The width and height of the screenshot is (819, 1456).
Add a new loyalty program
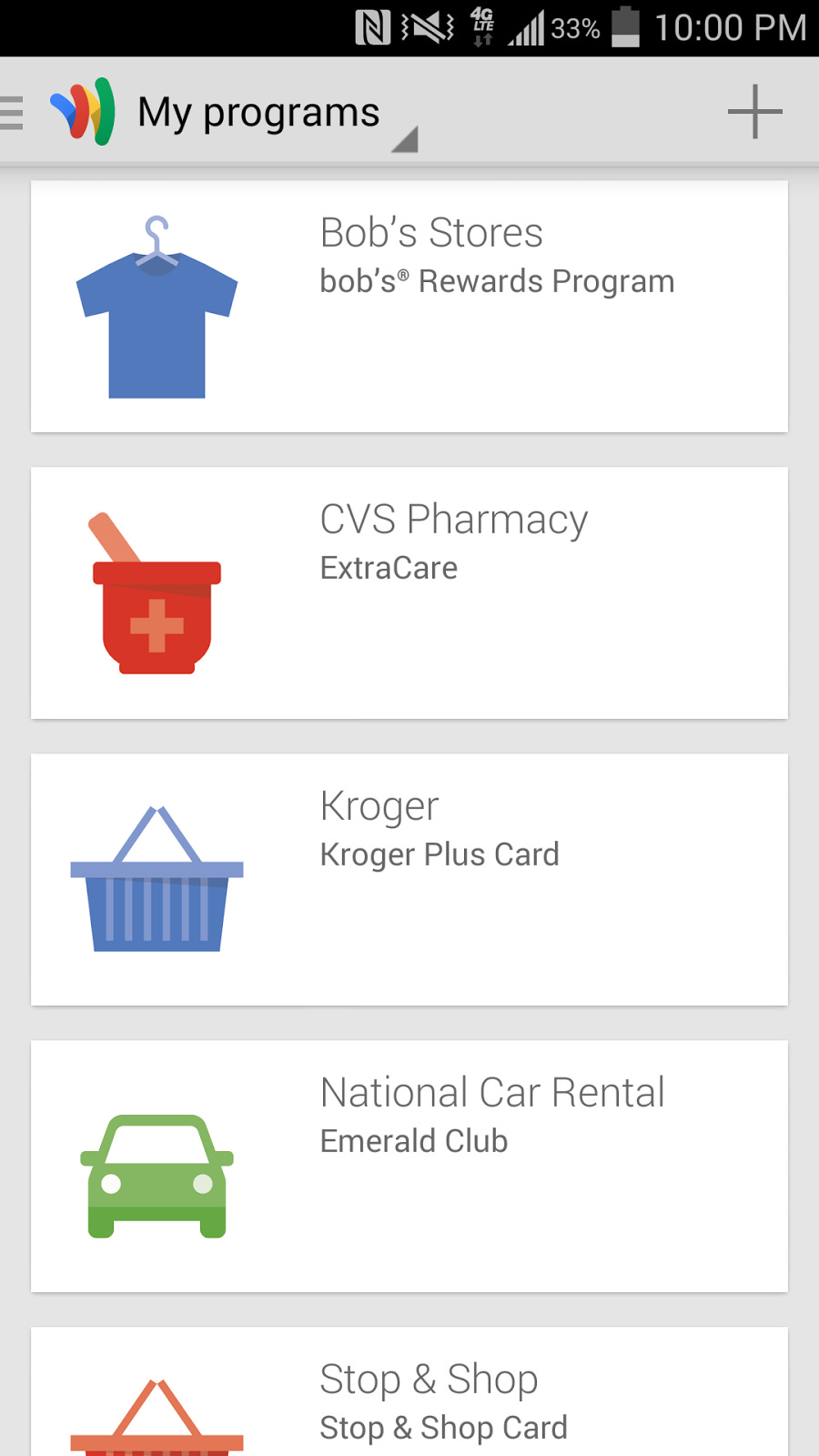[754, 112]
